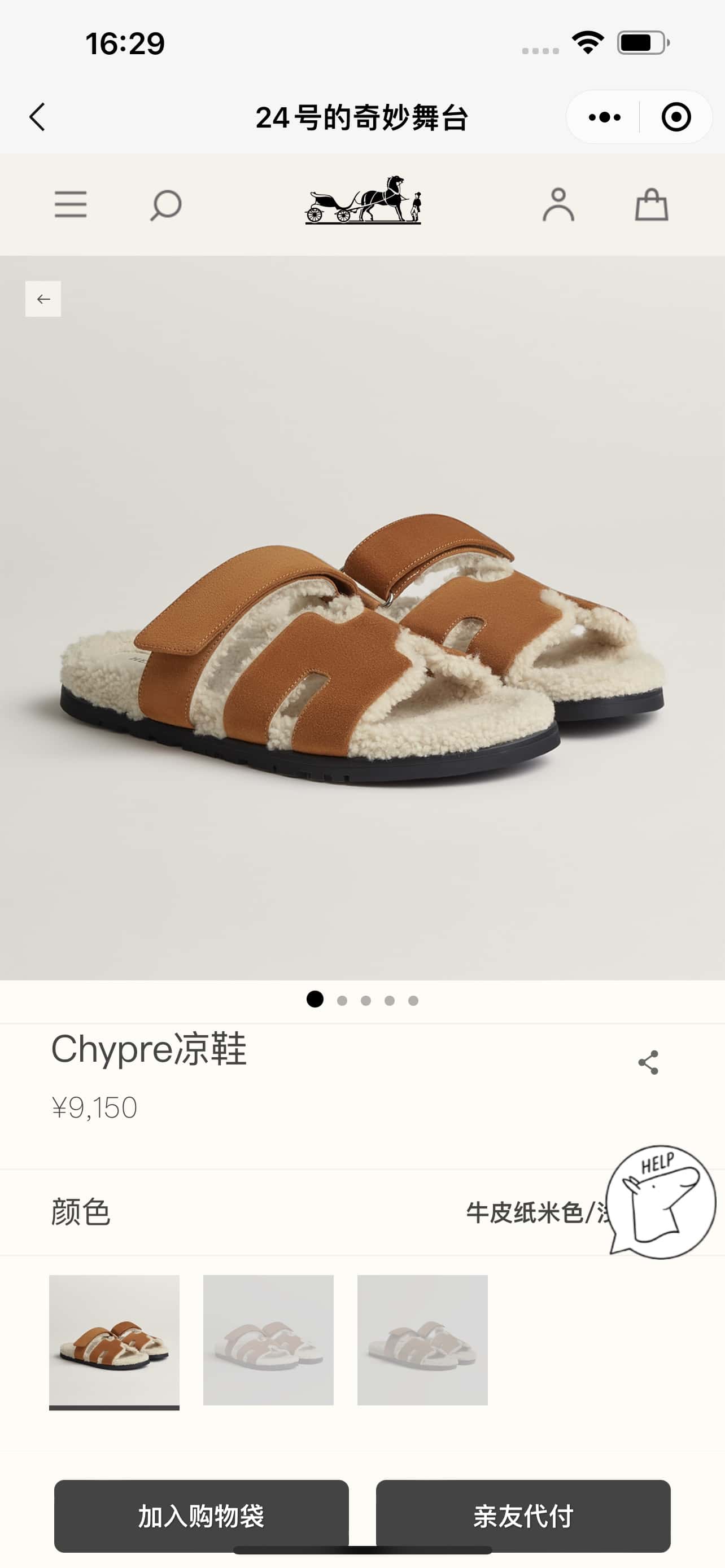Jump to the second image page dot
This screenshot has height=1568, width=725.
coord(342,1000)
